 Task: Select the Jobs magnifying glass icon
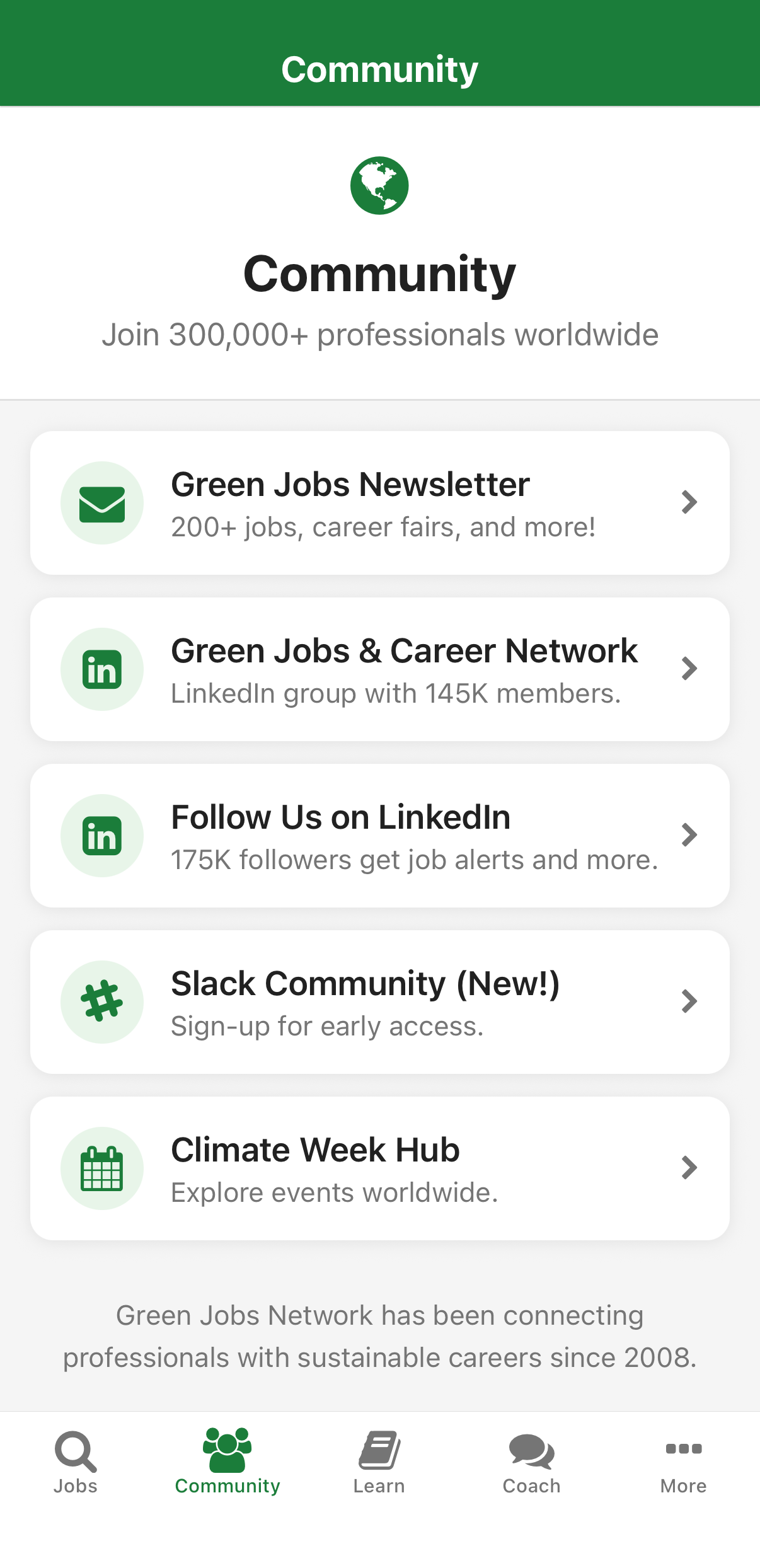coord(75,1453)
